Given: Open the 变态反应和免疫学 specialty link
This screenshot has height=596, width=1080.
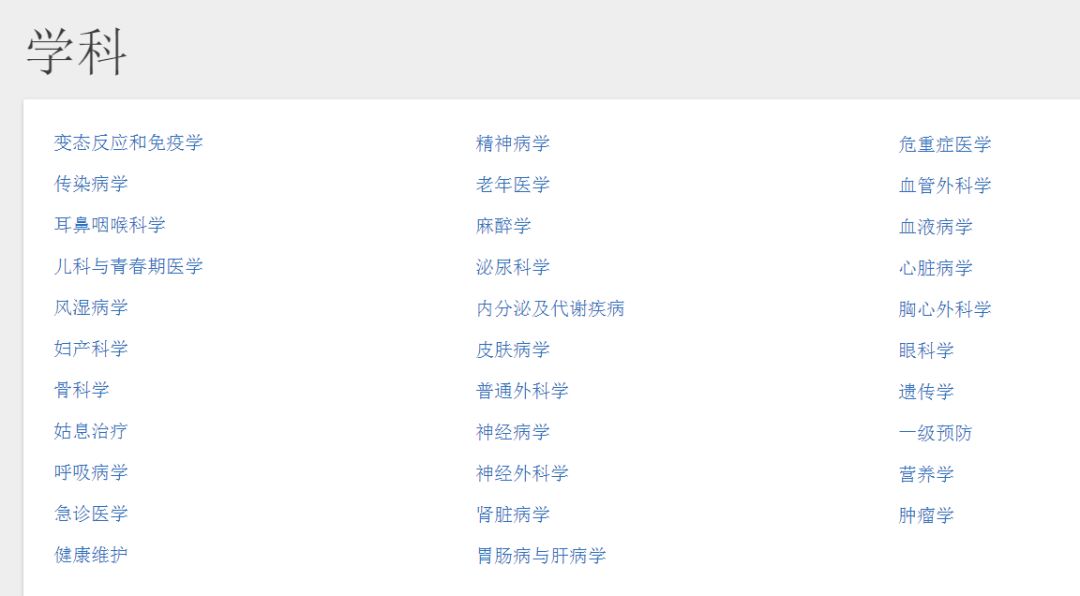Looking at the screenshot, I should coord(128,143).
